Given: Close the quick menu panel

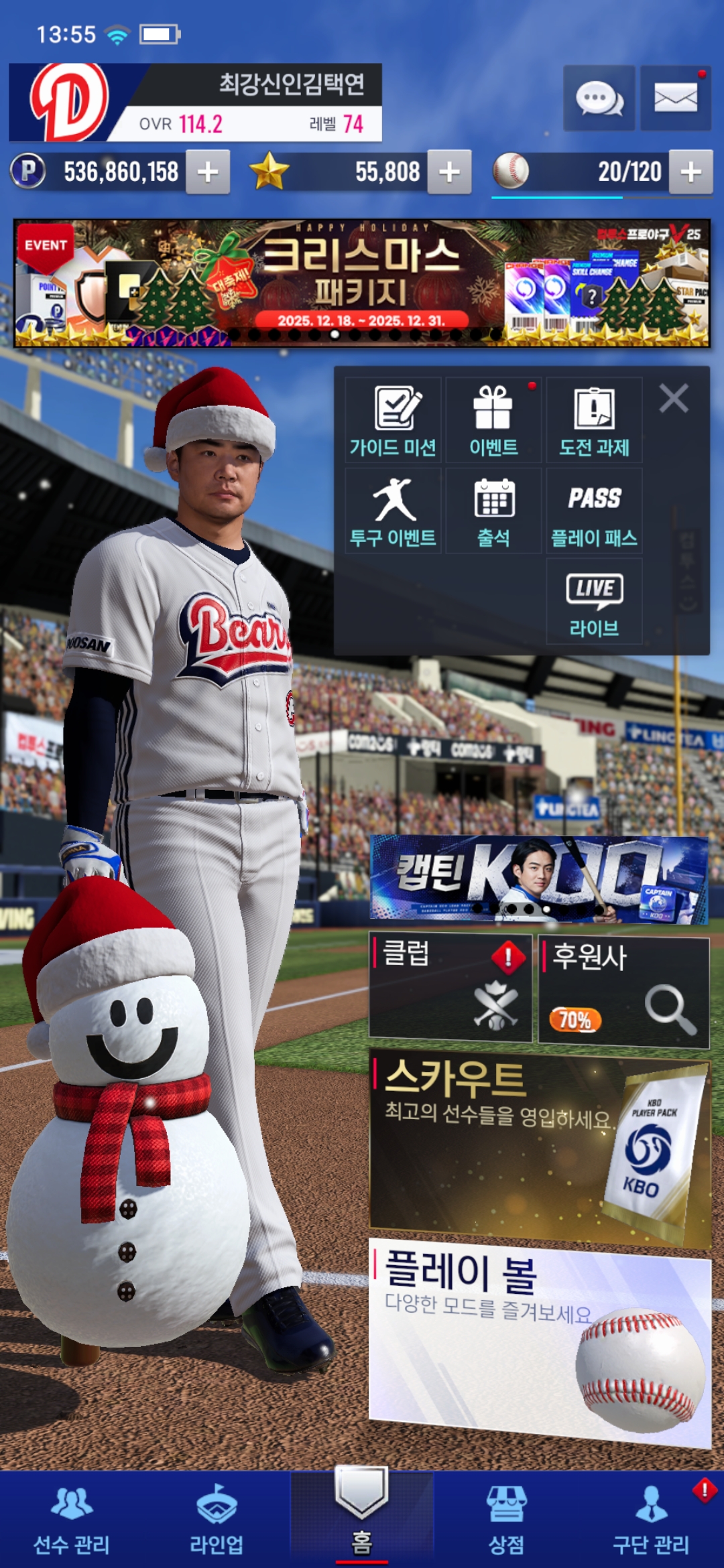Looking at the screenshot, I should tap(674, 399).
